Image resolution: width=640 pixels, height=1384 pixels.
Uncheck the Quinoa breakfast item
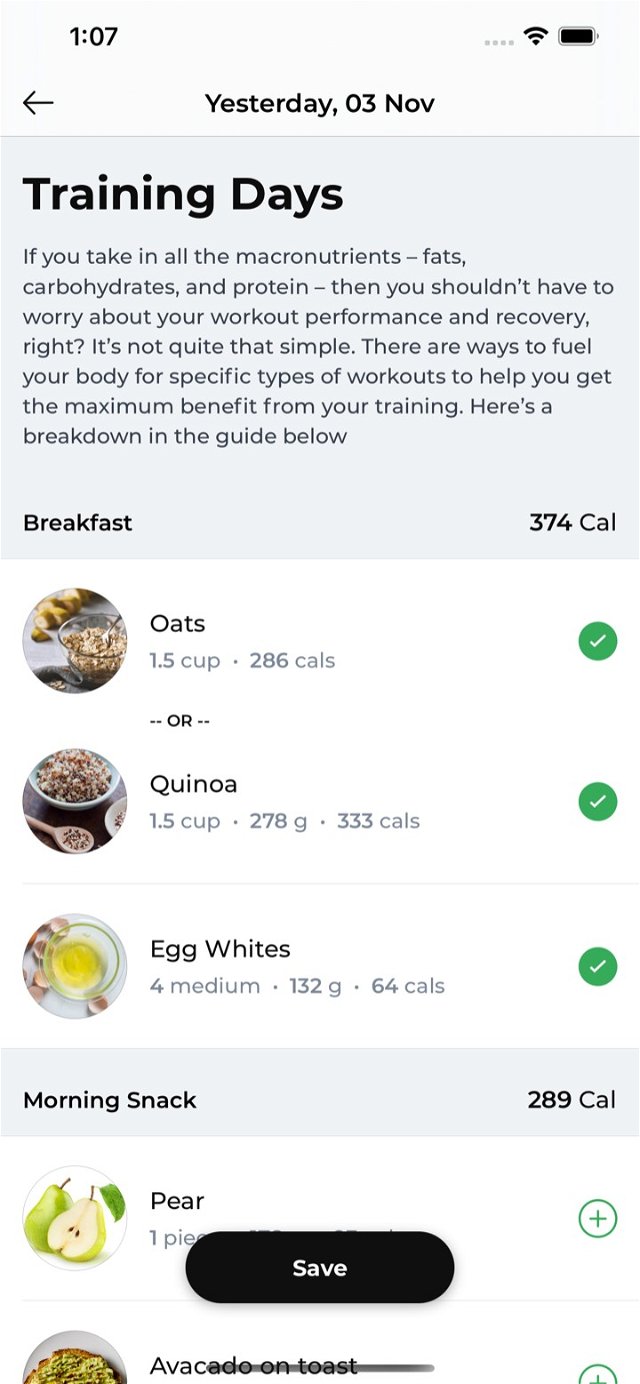[597, 802]
